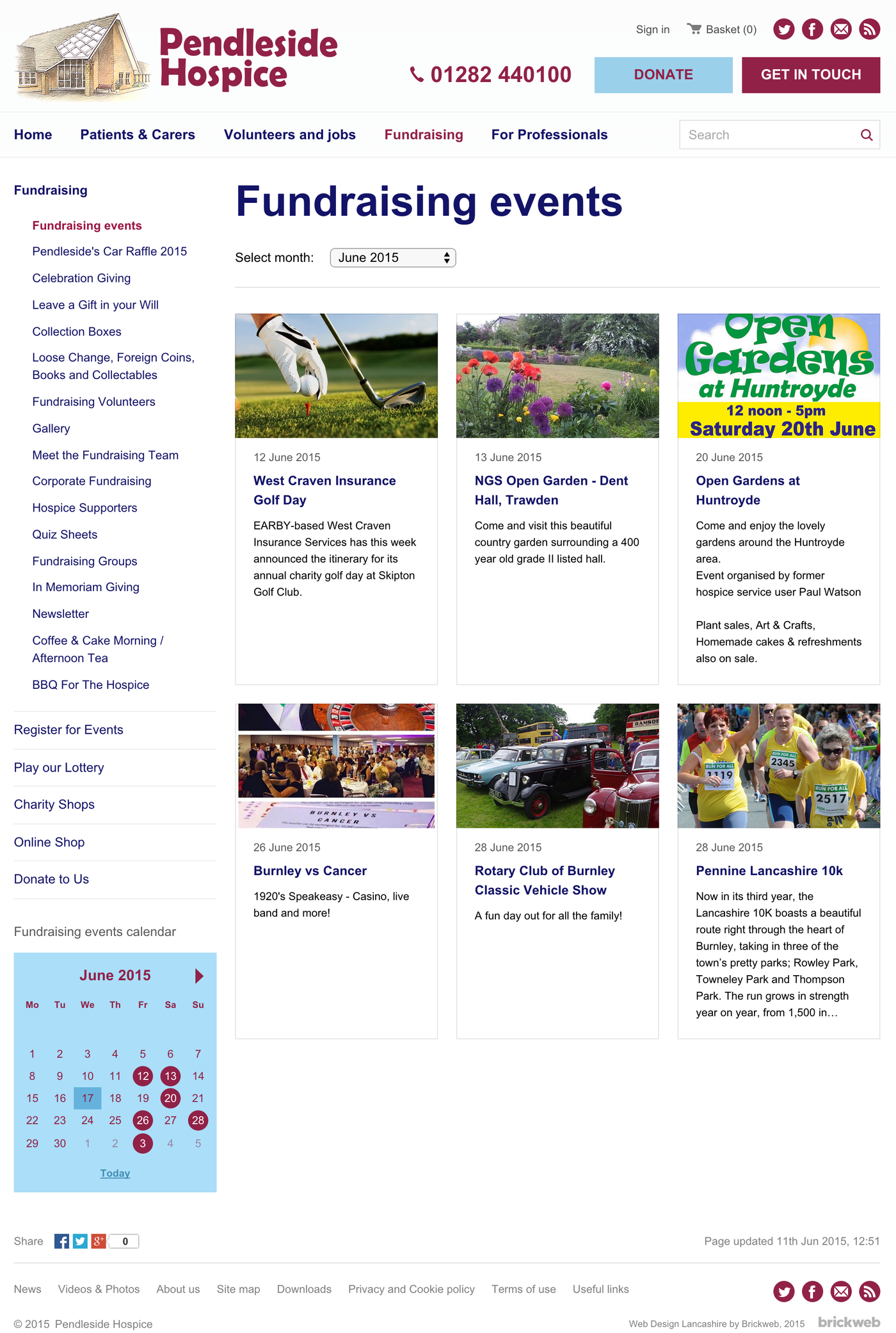Open the GET IN TOUCH button
This screenshot has height=1333, width=896.
pyautogui.click(x=810, y=75)
